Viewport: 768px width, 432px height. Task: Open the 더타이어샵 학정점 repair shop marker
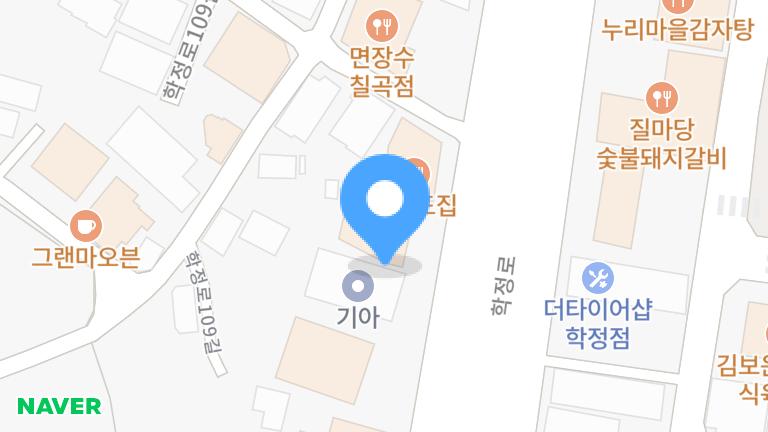598,276
